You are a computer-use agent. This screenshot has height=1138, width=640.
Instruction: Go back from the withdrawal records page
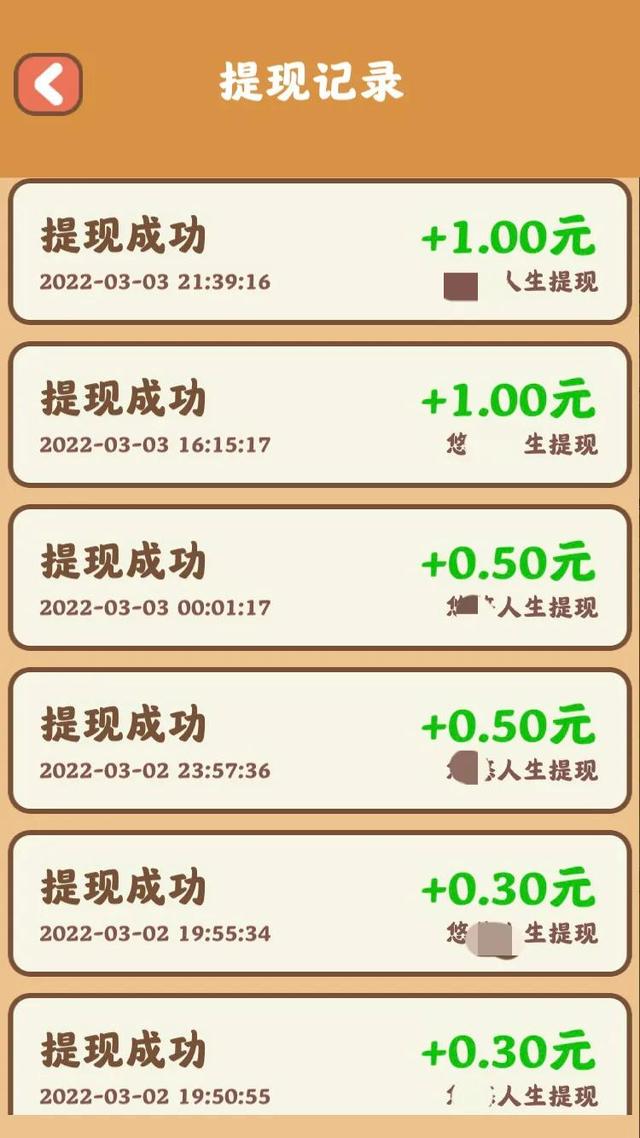coord(48,84)
